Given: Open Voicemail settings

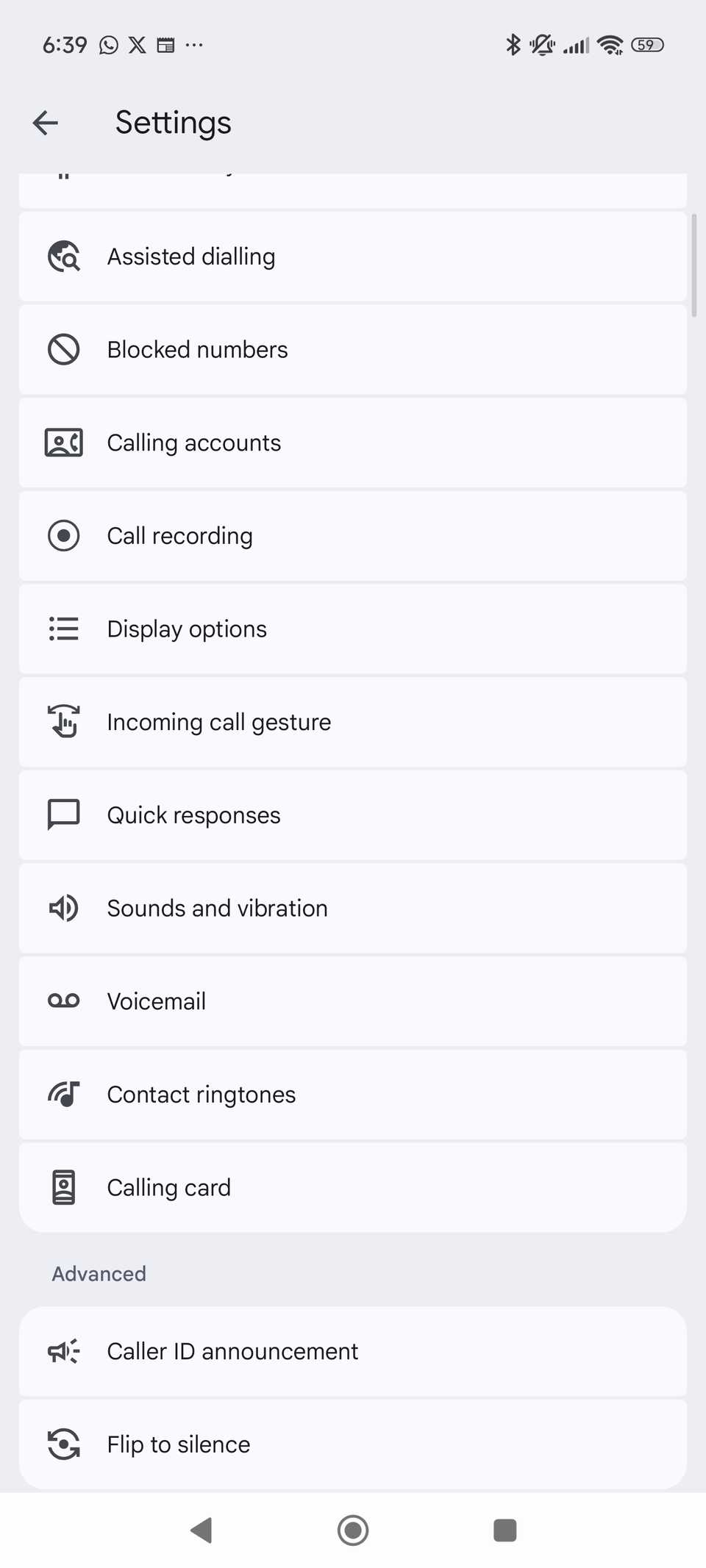Looking at the screenshot, I should (x=352, y=1001).
